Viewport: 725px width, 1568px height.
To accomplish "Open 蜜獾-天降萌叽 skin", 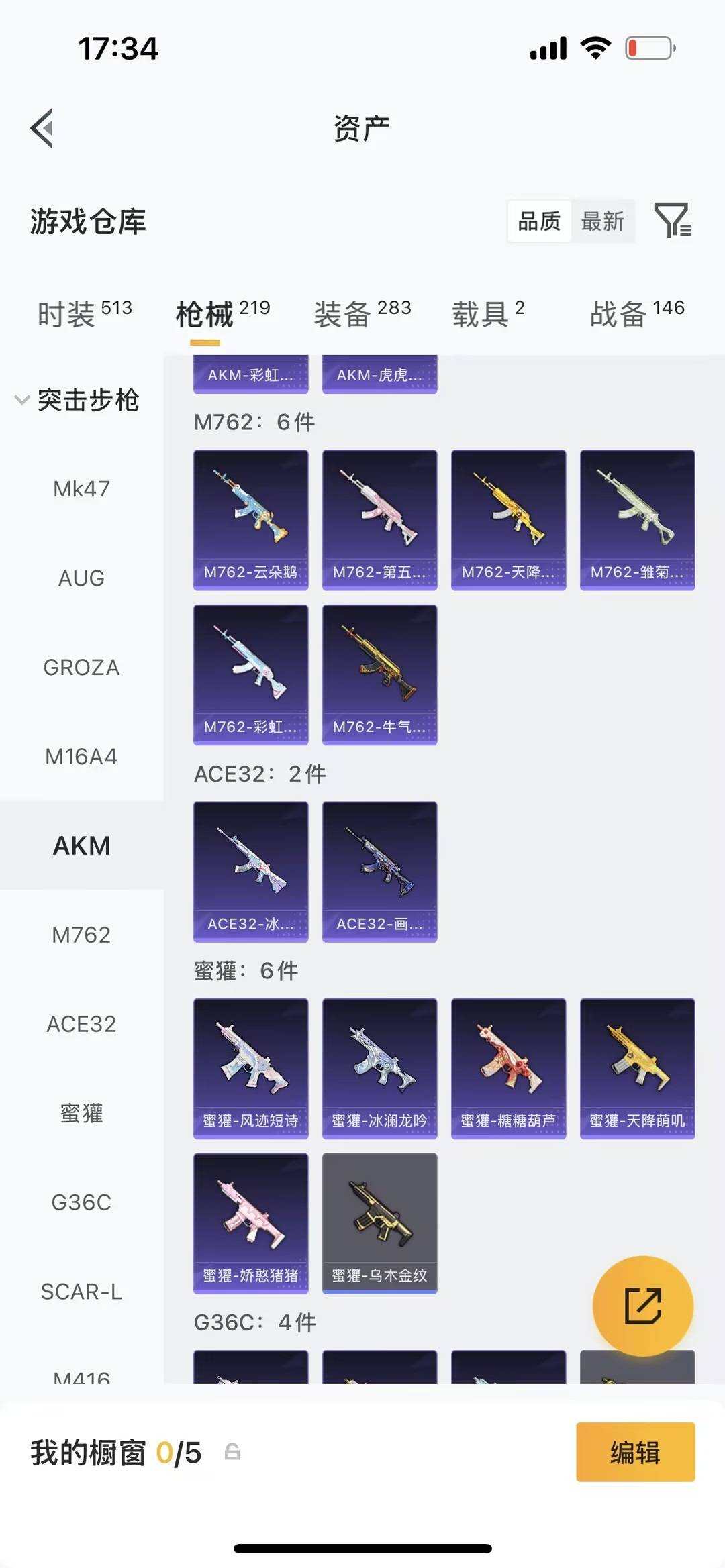I will click(637, 1068).
